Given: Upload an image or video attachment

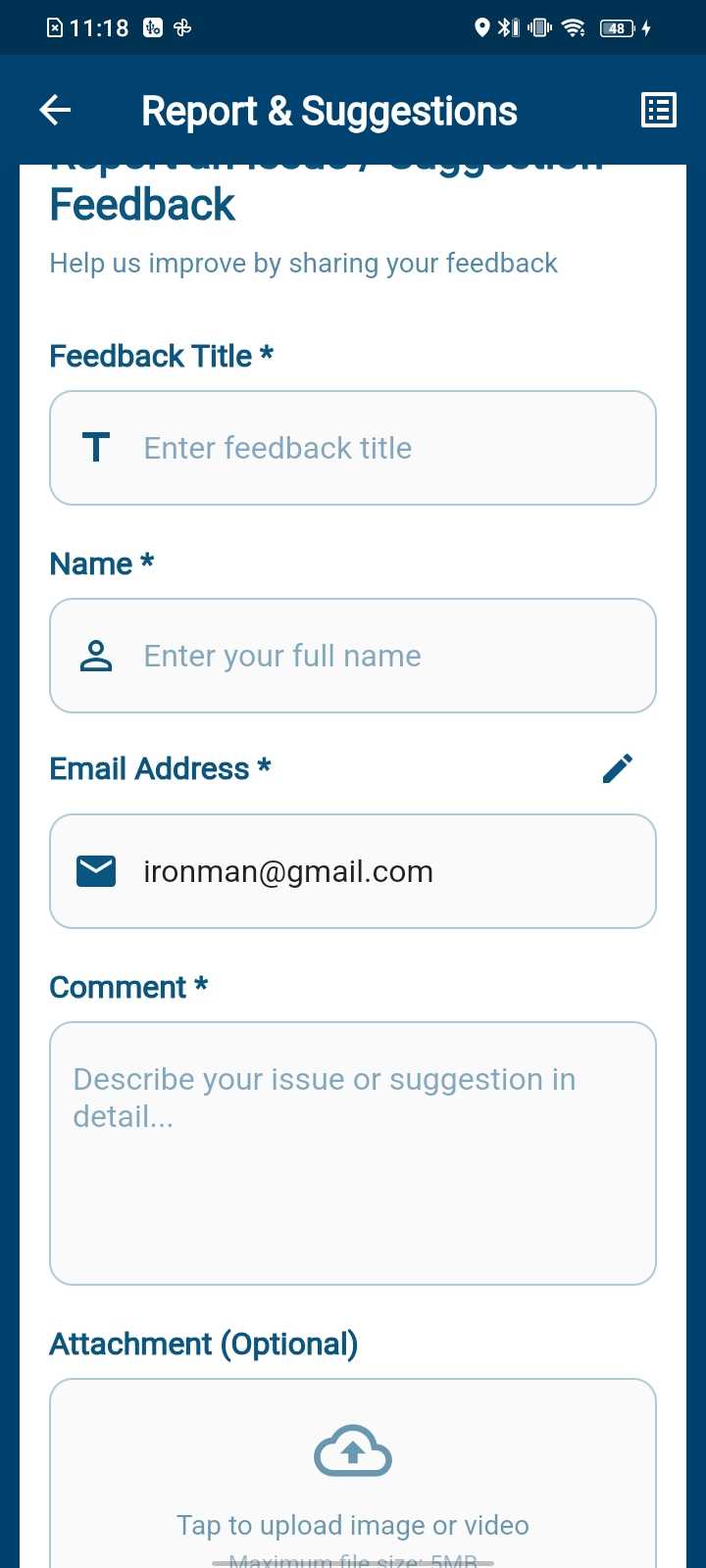Looking at the screenshot, I should pyautogui.click(x=353, y=1480).
